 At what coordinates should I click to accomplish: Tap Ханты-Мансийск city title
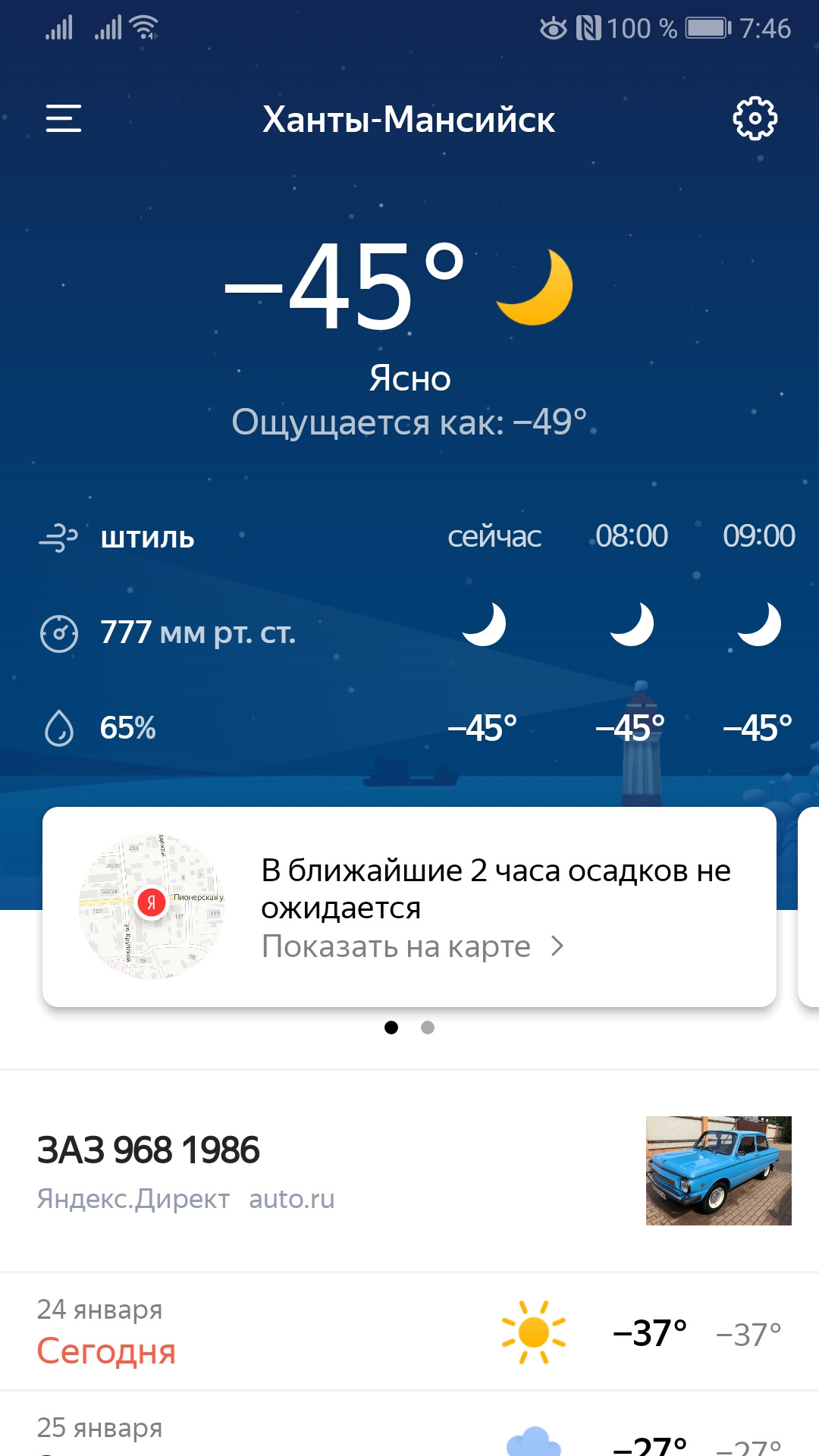[409, 120]
